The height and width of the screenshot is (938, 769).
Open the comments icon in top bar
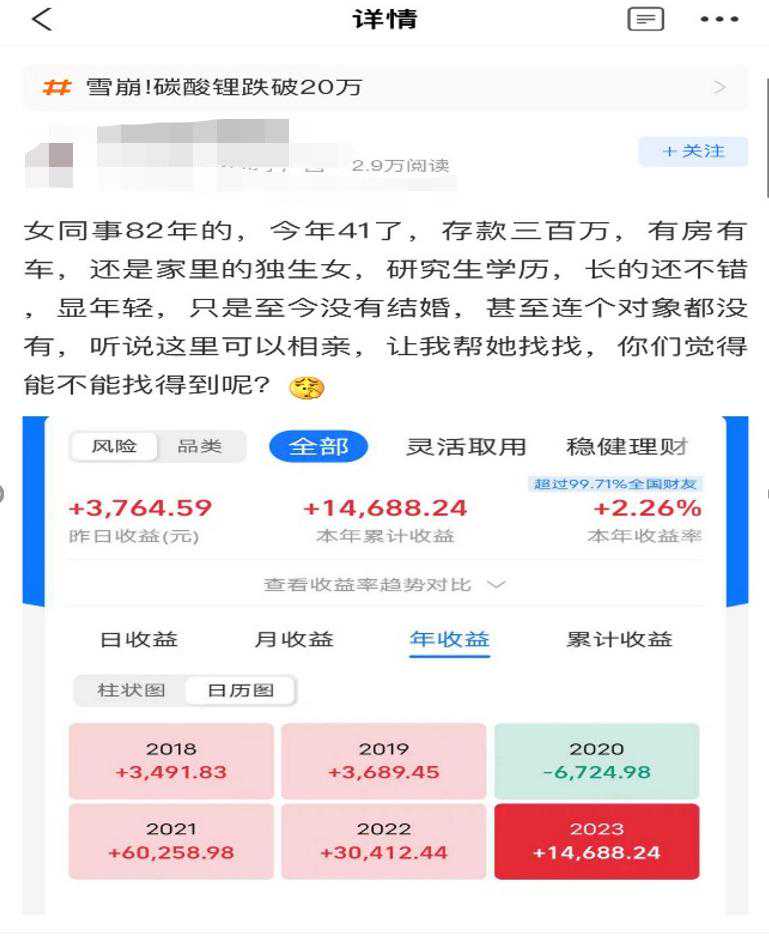[x=645, y=19]
